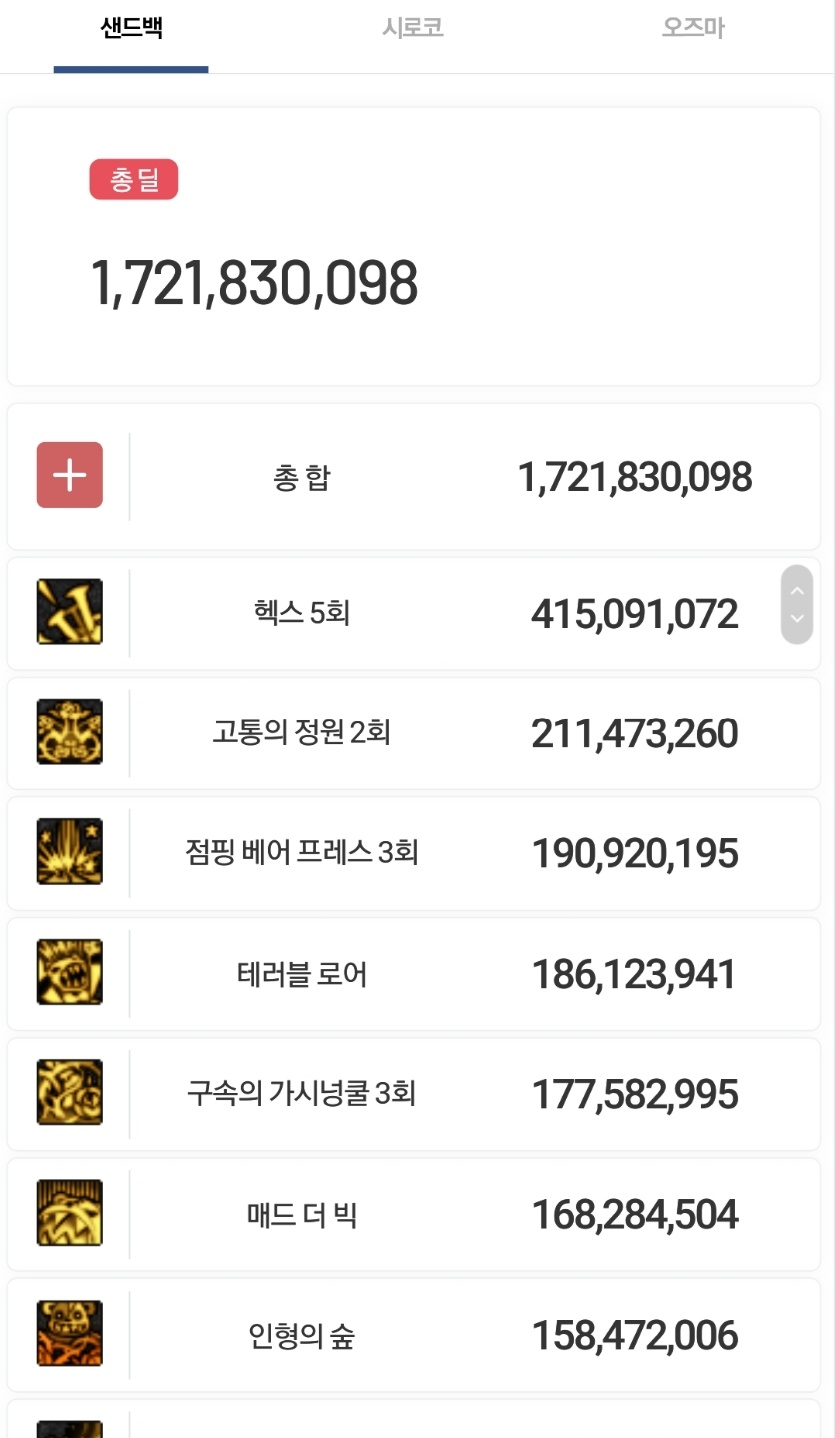Screen dimensions: 835x1438
Task: Switch to the 샌드백 tab
Action: 131,28
